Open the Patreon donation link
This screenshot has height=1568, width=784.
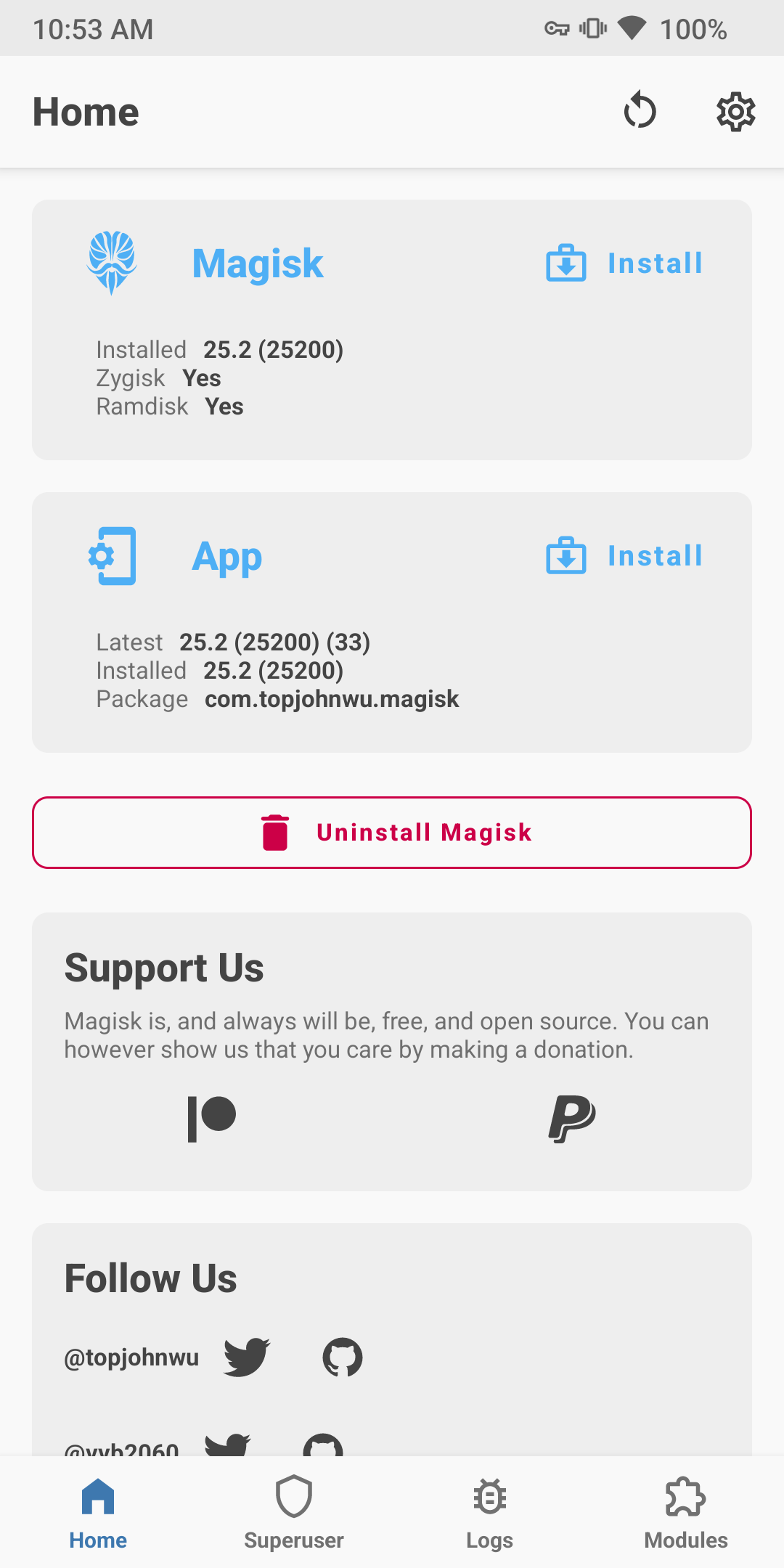click(x=211, y=1119)
